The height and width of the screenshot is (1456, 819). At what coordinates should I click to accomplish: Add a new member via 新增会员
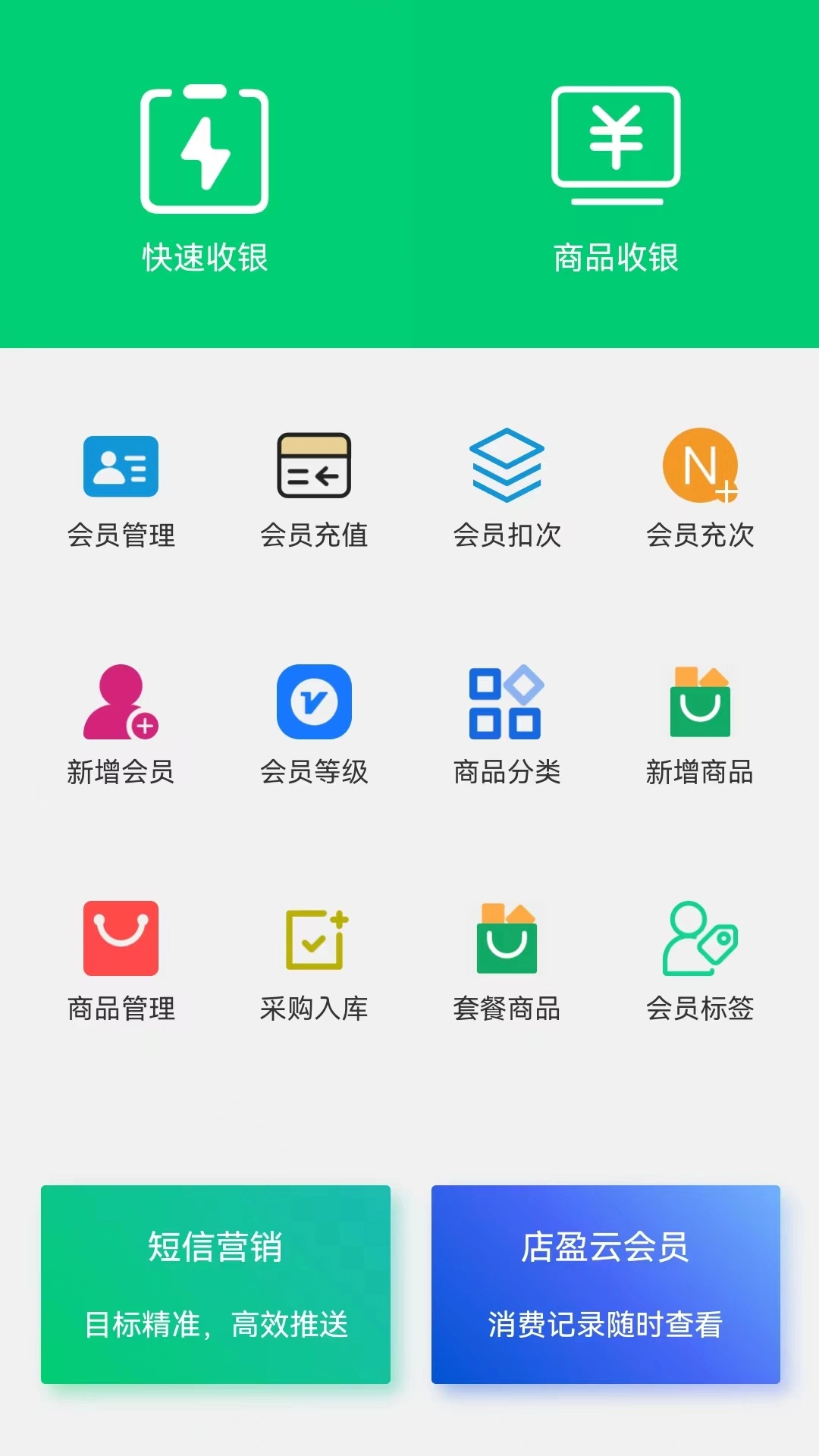pyautogui.click(x=121, y=724)
